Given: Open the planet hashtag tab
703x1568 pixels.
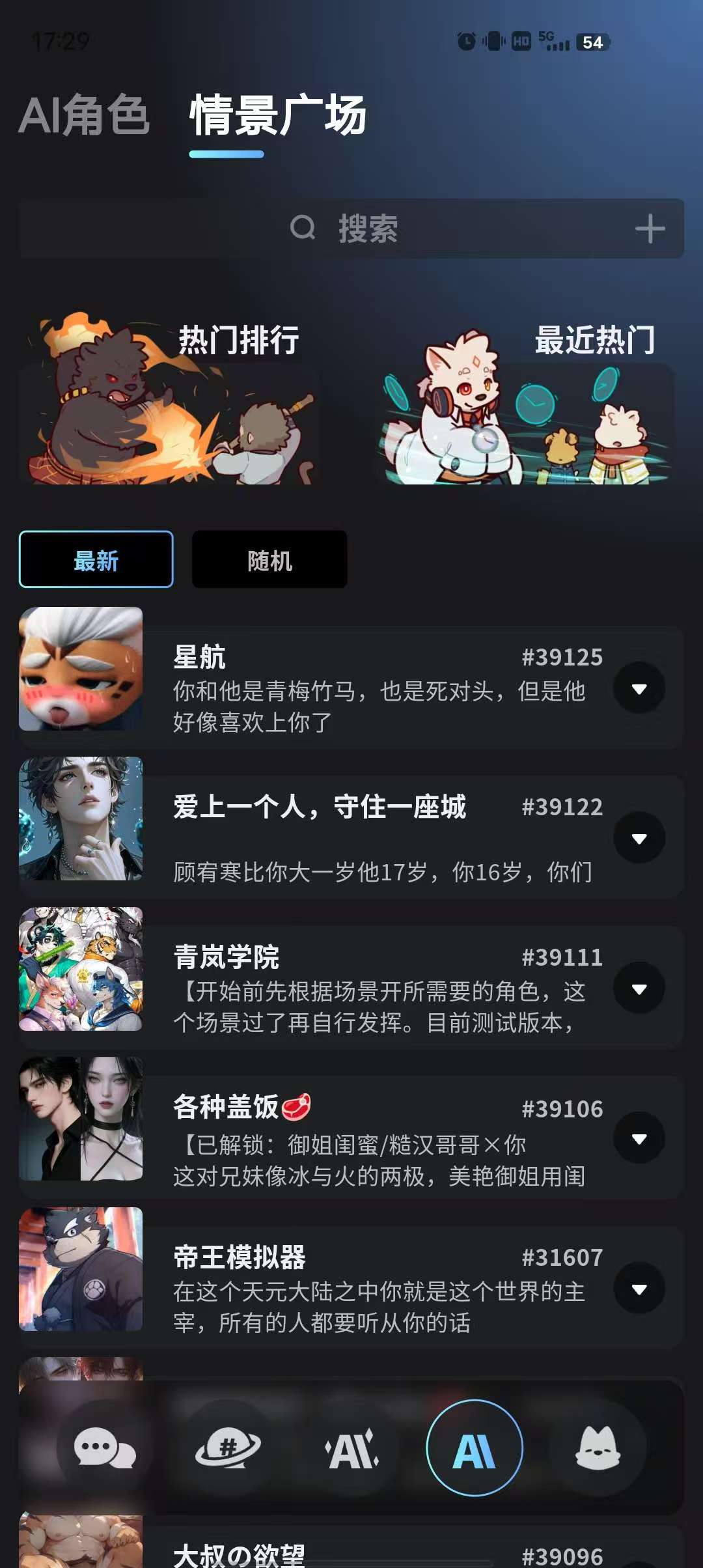Looking at the screenshot, I should point(228,1448).
